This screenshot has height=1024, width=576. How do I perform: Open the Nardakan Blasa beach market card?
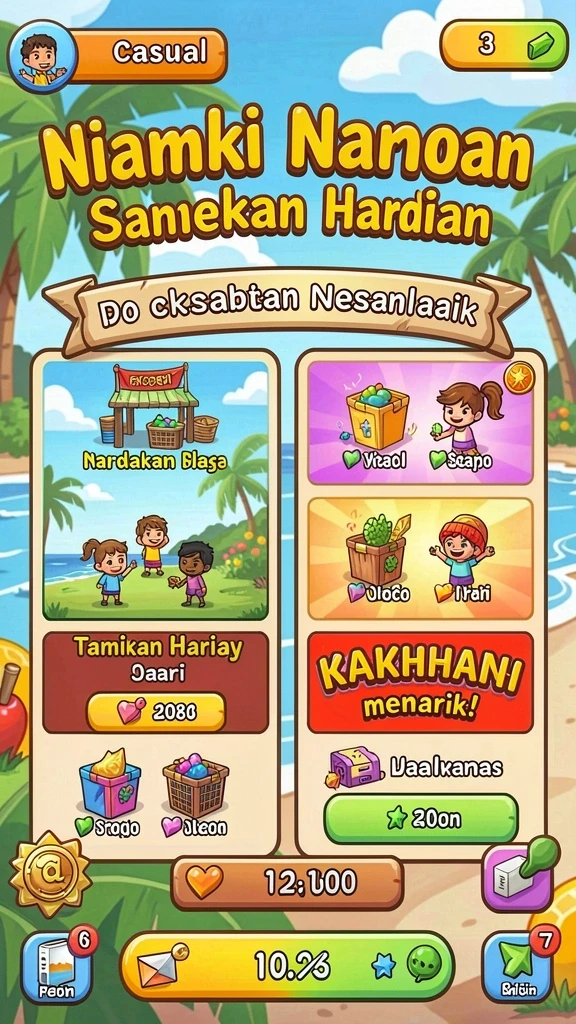coord(155,490)
